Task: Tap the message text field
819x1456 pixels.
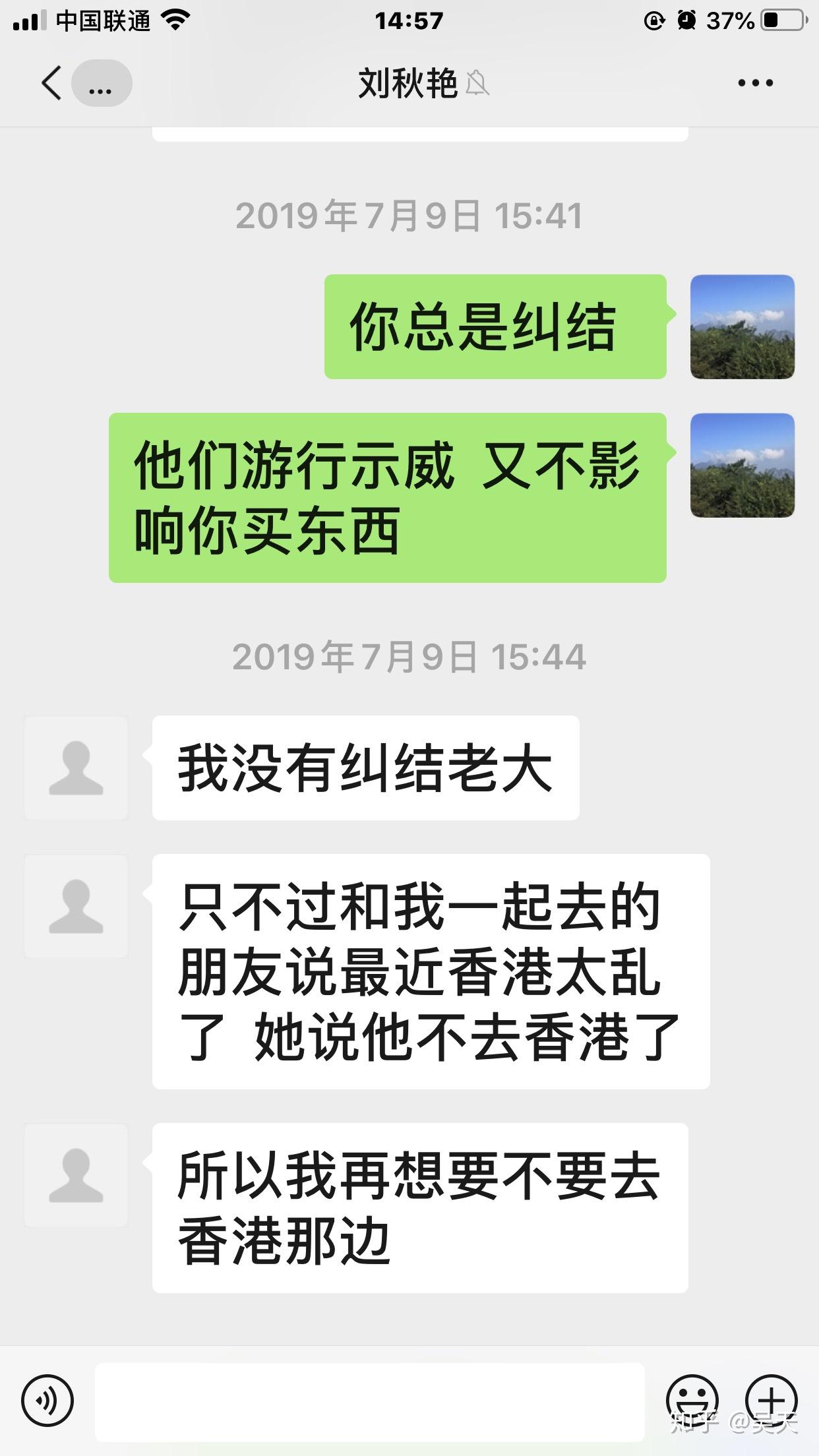Action: coord(369,1401)
